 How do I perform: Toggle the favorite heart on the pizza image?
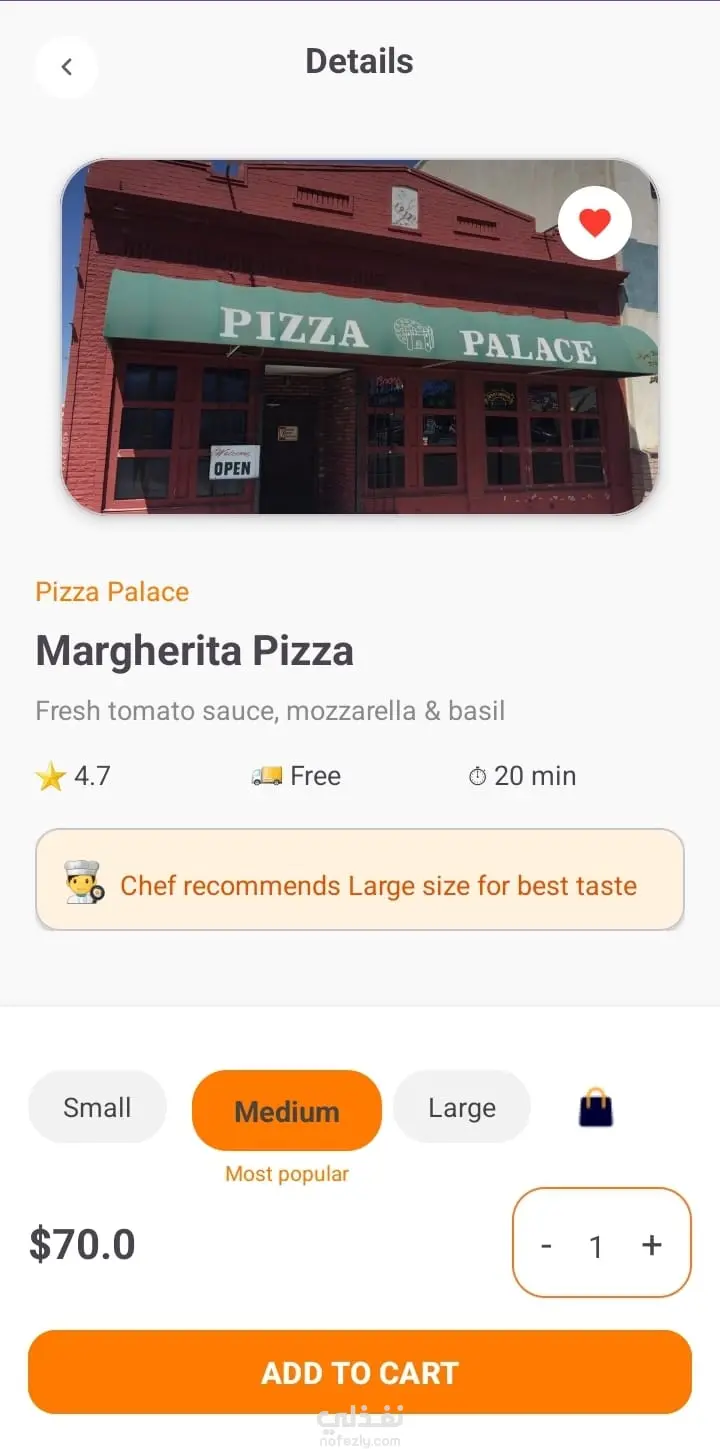pyautogui.click(x=595, y=222)
